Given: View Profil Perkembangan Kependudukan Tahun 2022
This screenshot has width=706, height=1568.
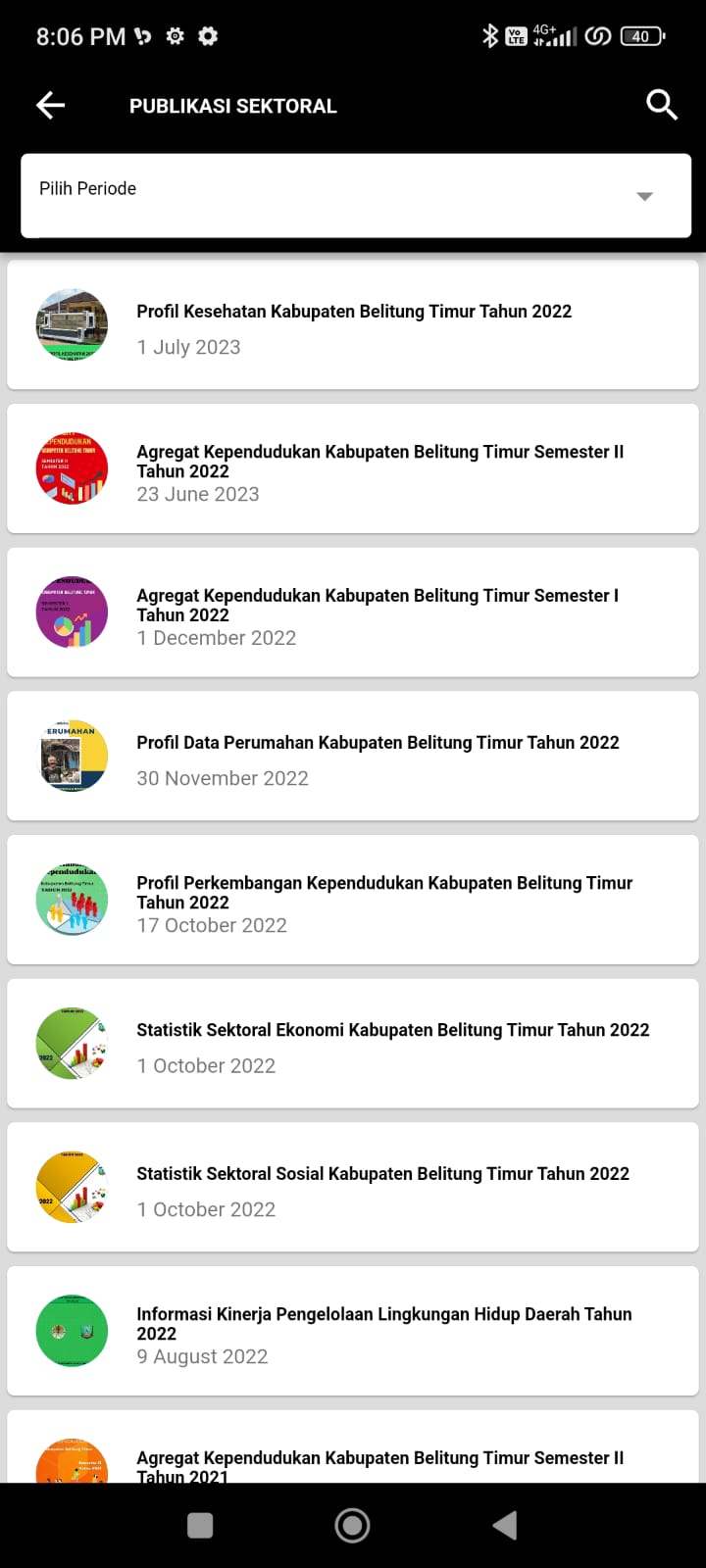Looking at the screenshot, I should 353,901.
